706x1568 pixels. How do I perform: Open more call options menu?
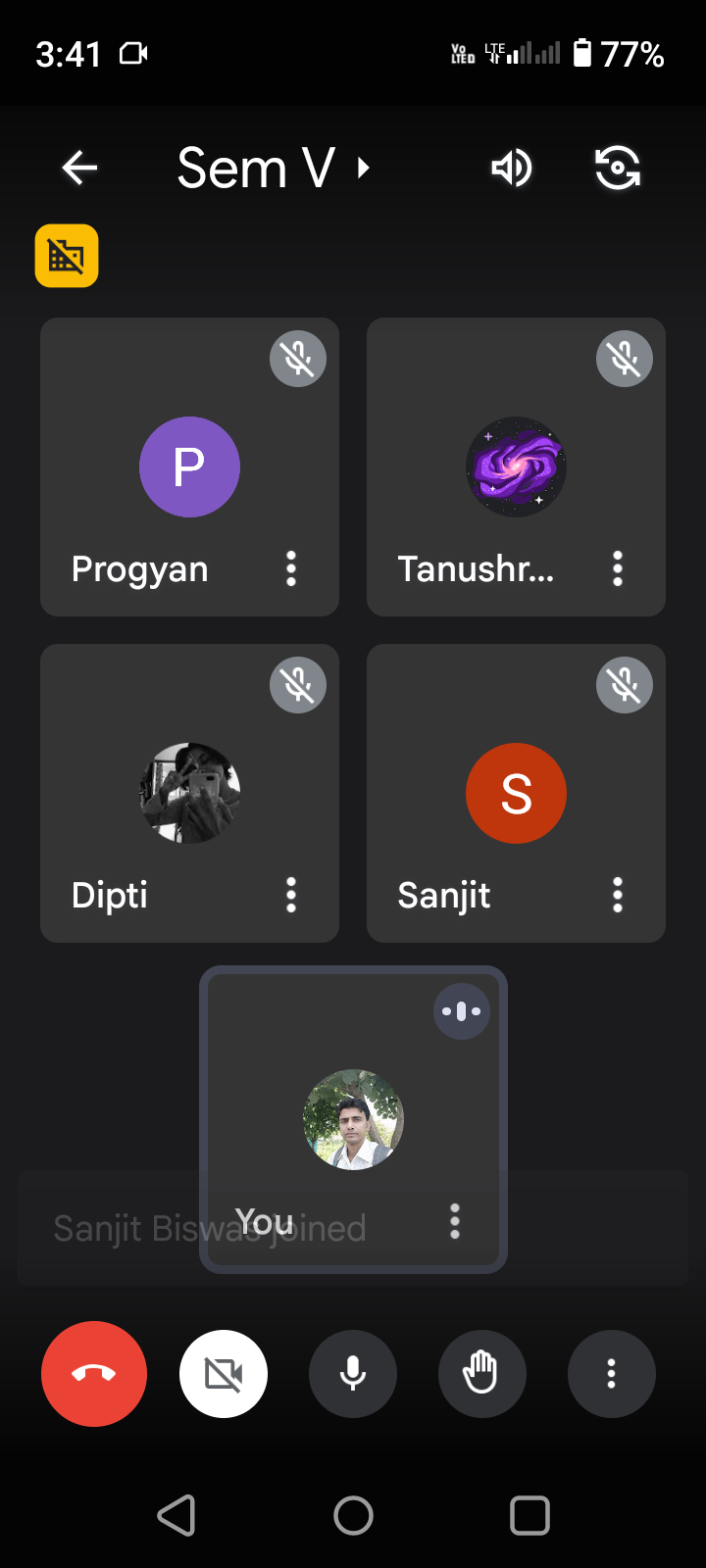612,1374
